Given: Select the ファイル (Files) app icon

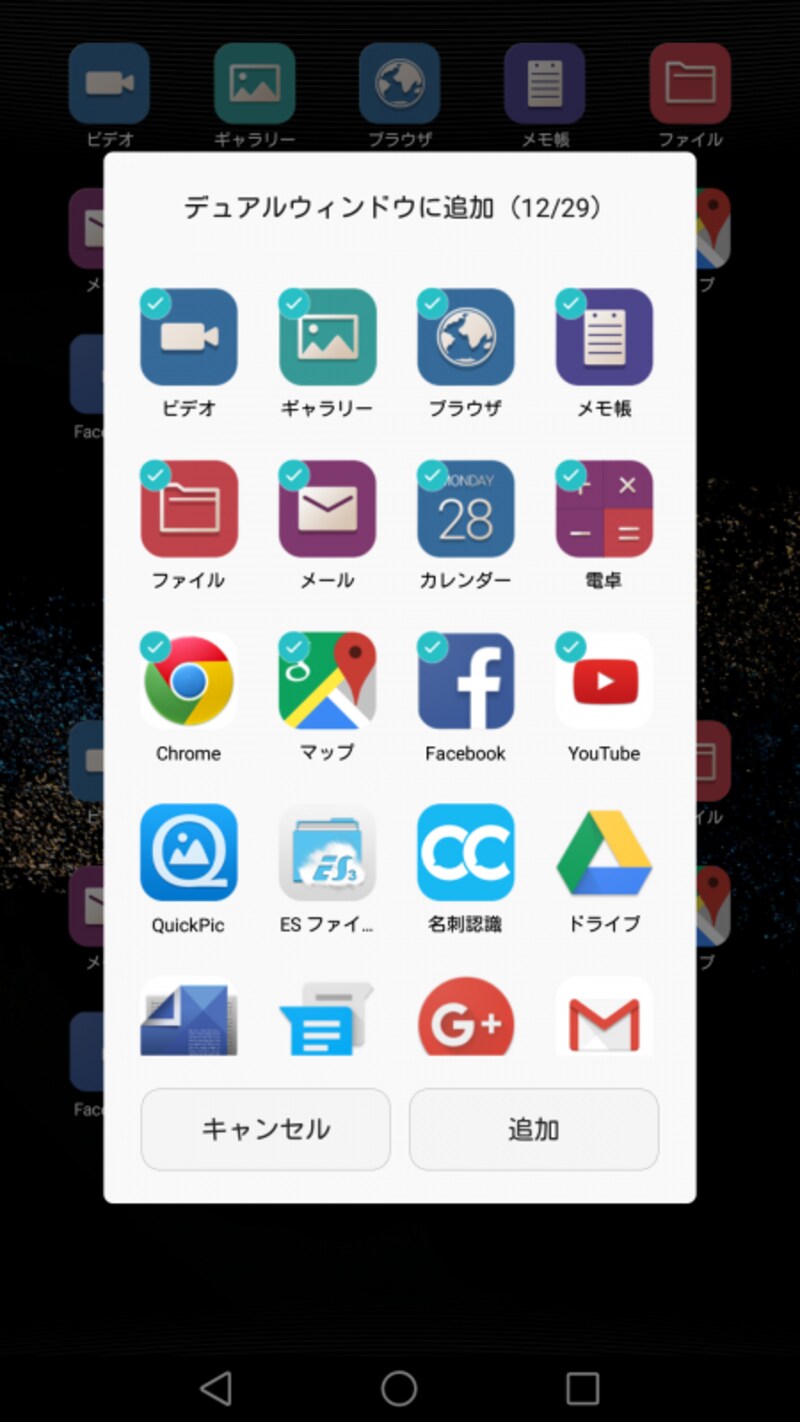Looking at the screenshot, I should 188,509.
